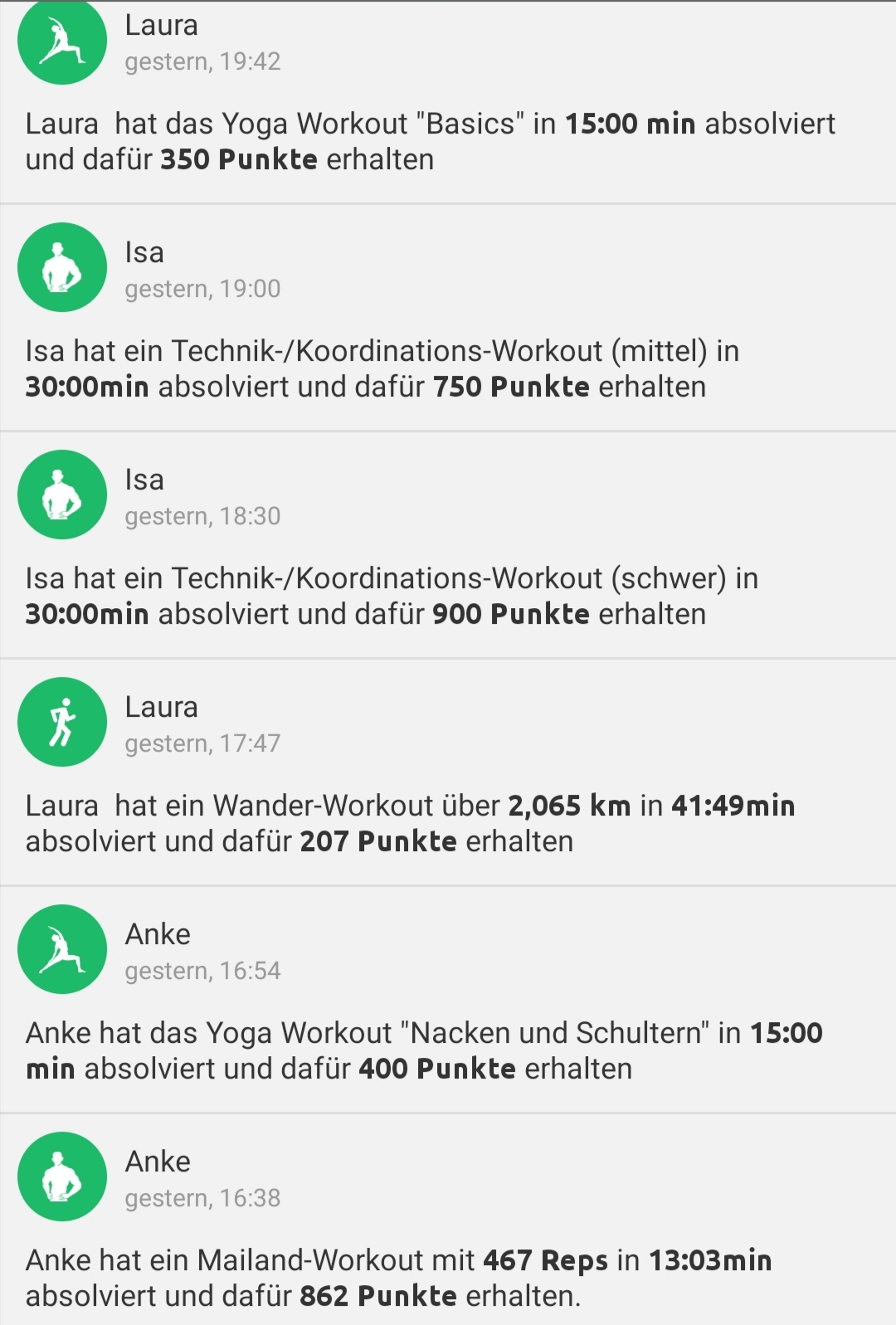Click the second Isa strength avatar icon

[61, 494]
